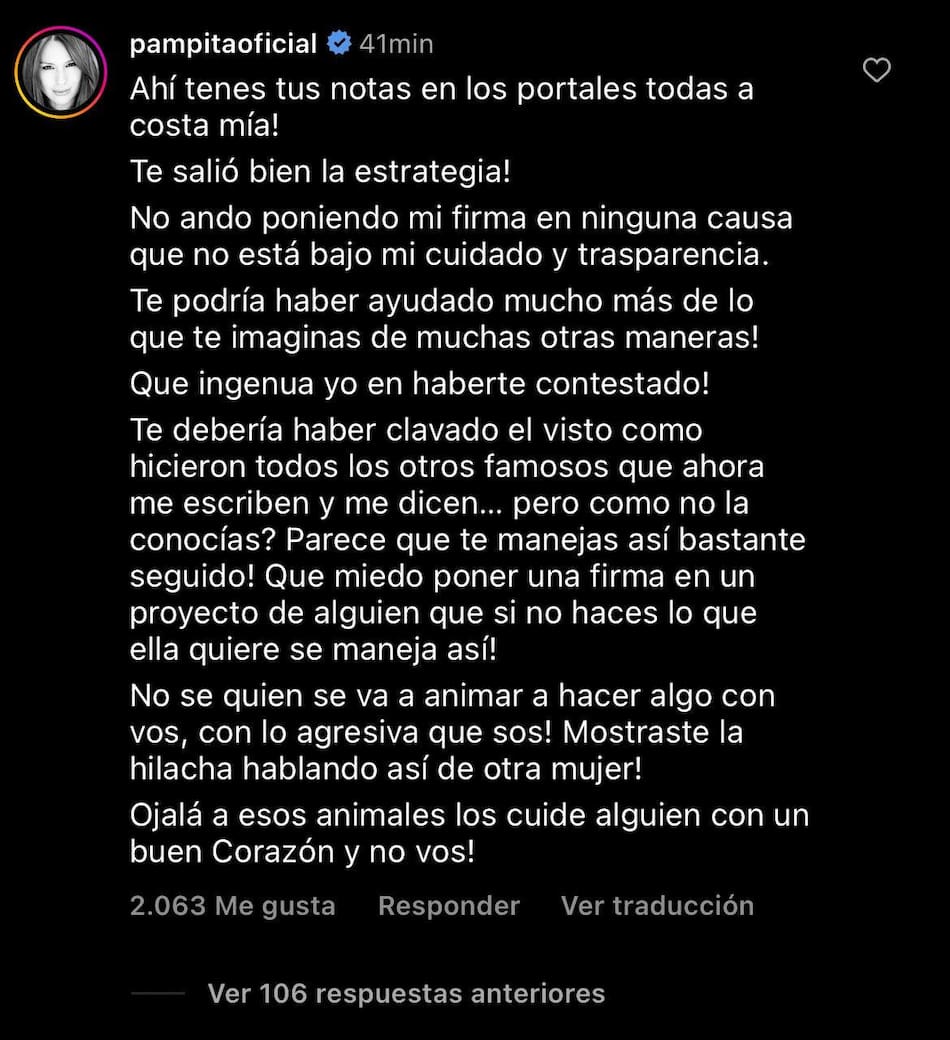Tap Ver traducción to translate comment
This screenshot has height=1040, width=950.
point(657,906)
